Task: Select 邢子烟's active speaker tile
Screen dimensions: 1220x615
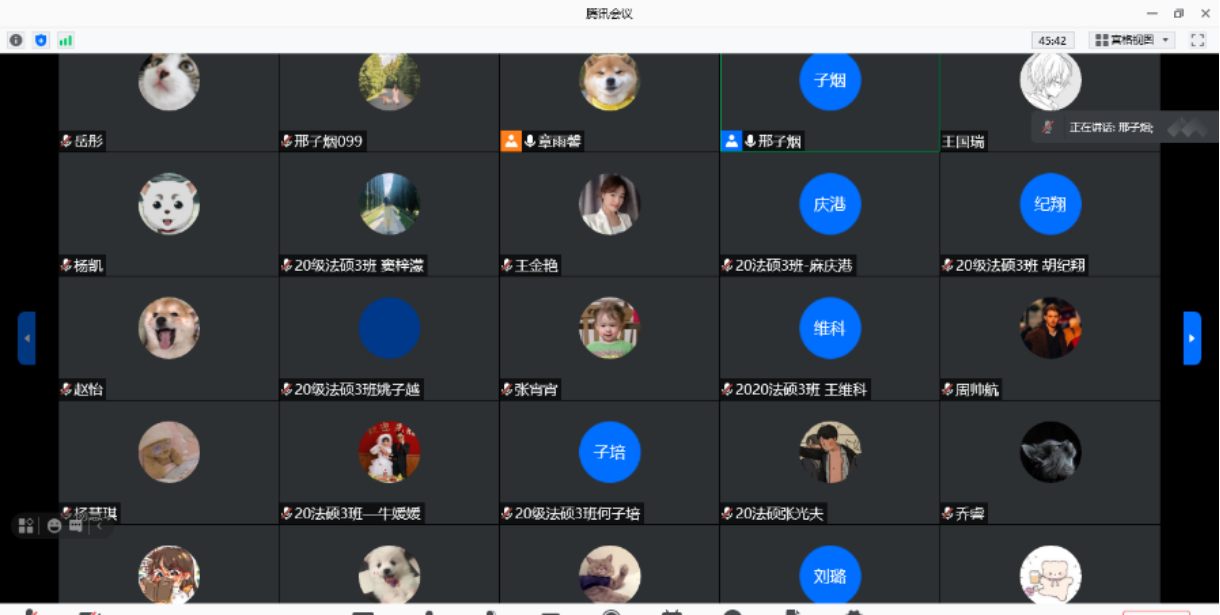Action: coord(829,100)
